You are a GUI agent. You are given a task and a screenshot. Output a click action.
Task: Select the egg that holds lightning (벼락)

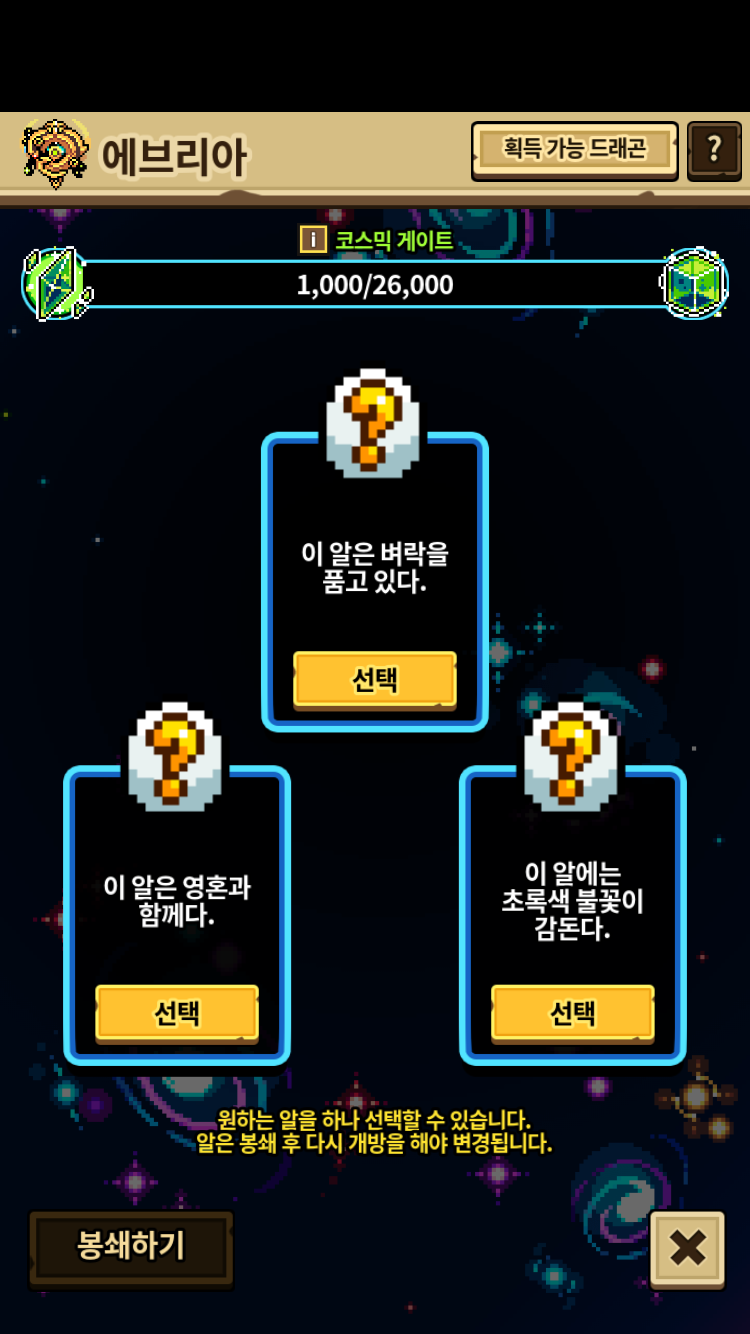pyautogui.click(x=375, y=679)
